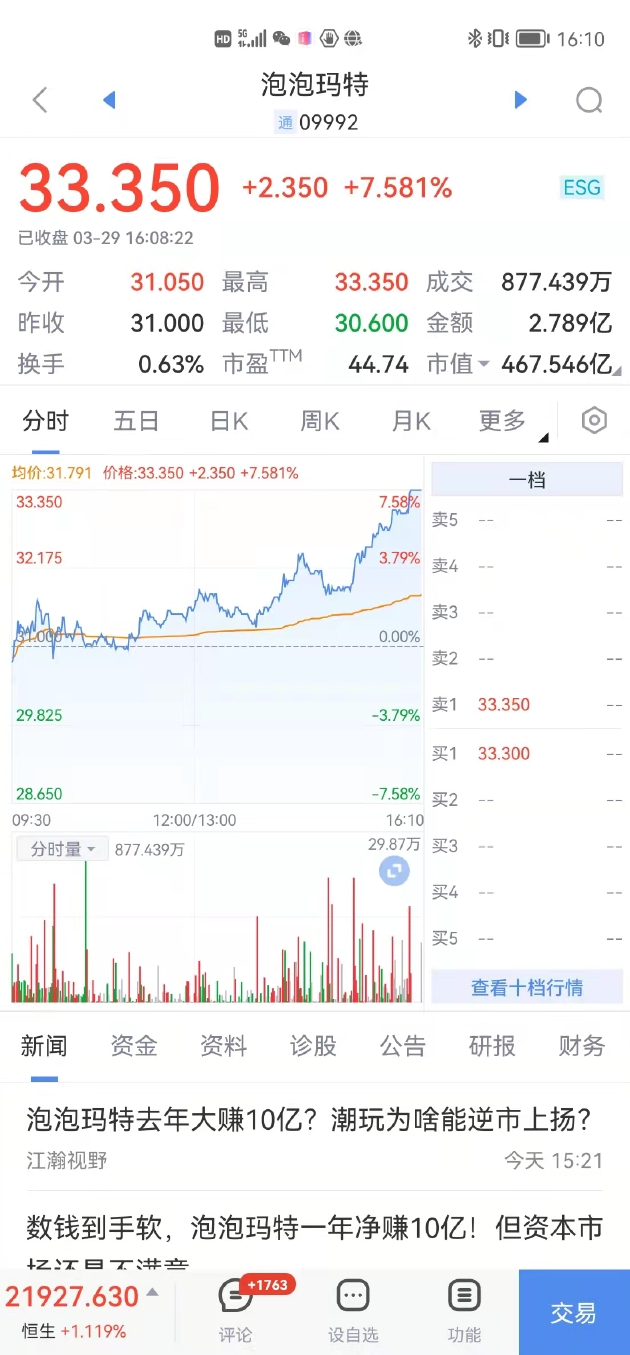Switch to the 日K chart tab
This screenshot has height=1355, width=630.
click(228, 421)
